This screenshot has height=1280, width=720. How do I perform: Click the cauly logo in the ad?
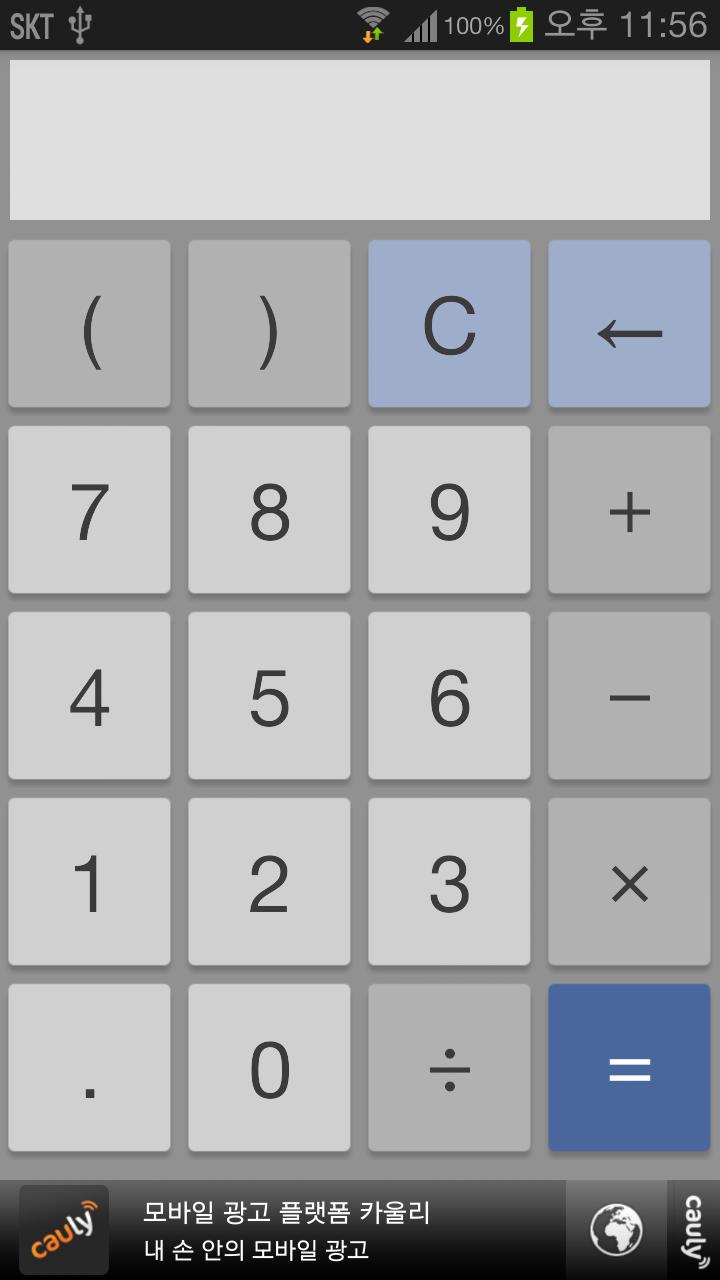click(62, 1229)
